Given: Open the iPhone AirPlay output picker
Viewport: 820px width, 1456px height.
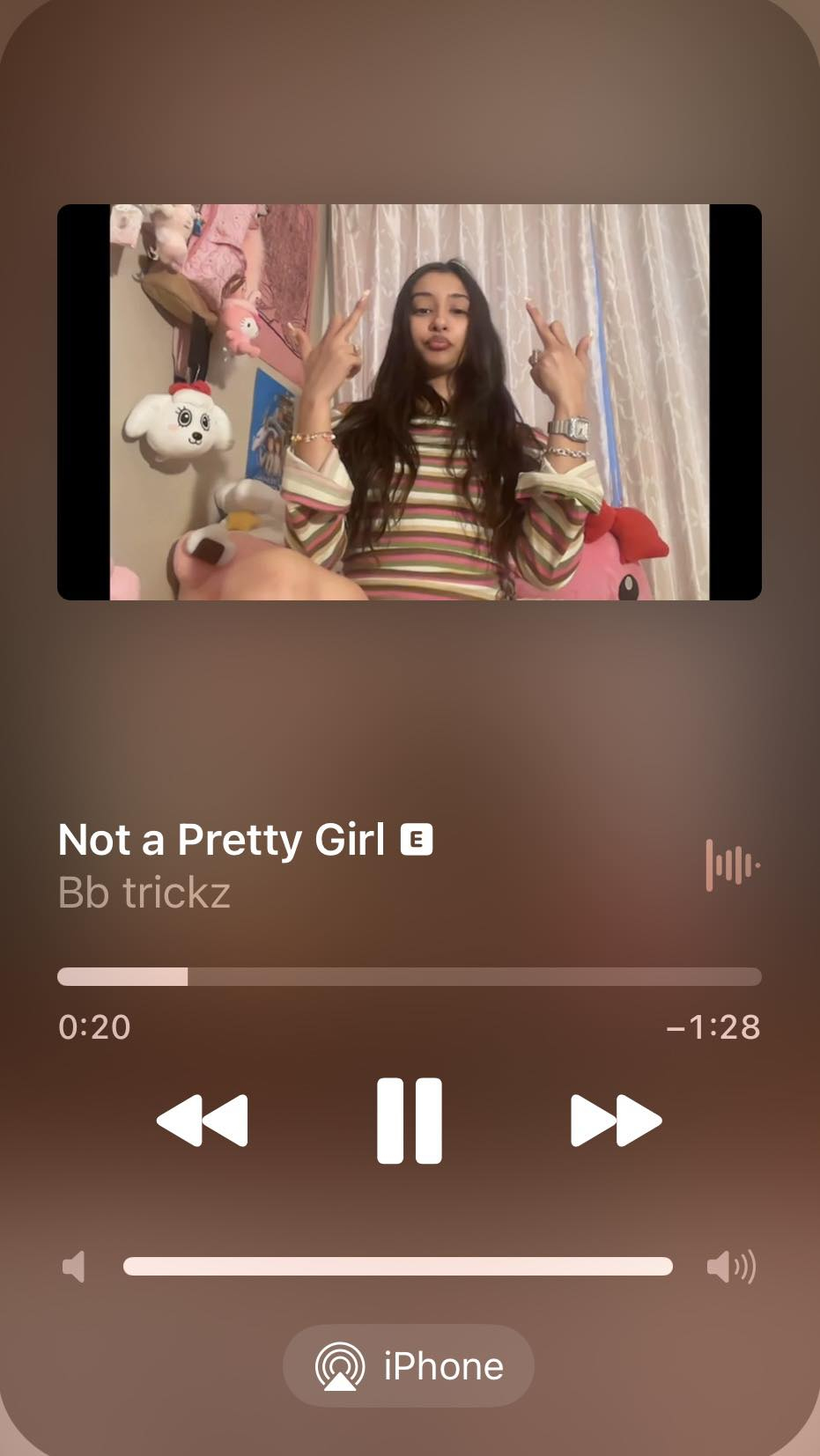Looking at the screenshot, I should [x=409, y=1366].
